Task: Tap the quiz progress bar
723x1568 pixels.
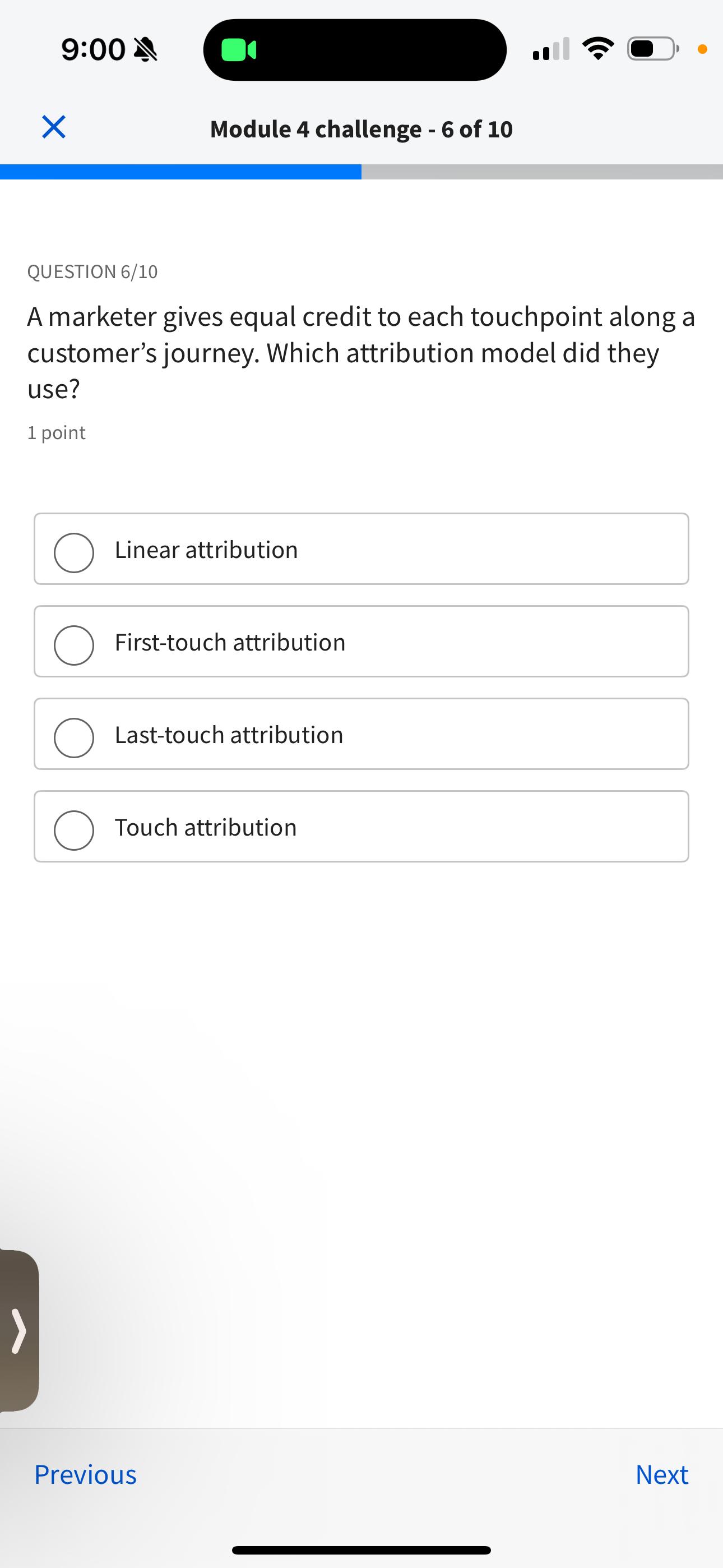Action: click(x=361, y=170)
